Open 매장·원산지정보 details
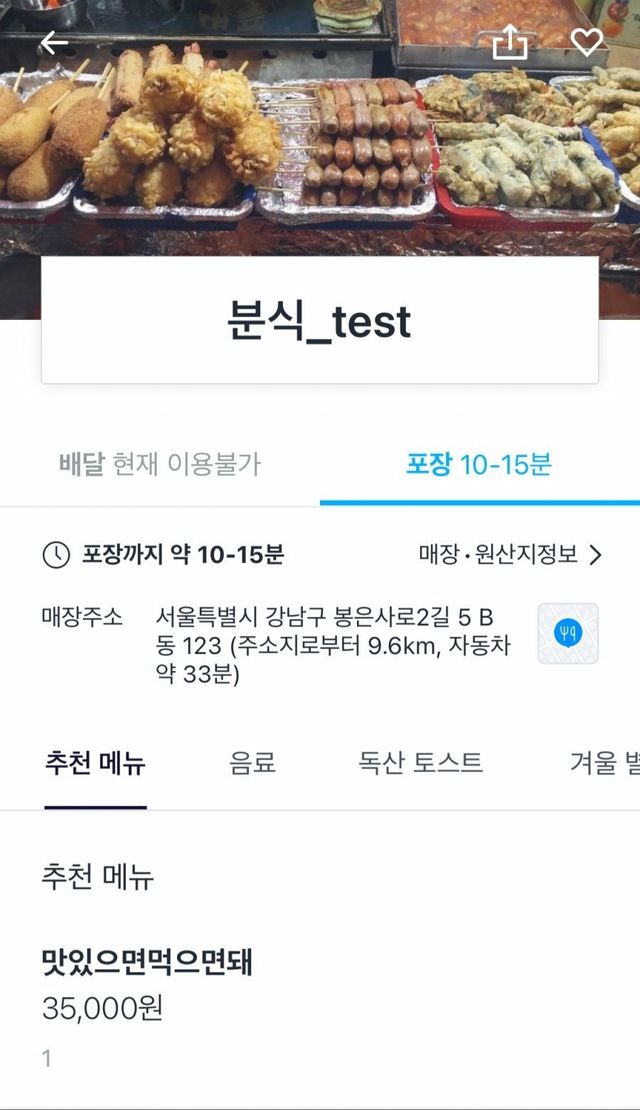 point(510,554)
